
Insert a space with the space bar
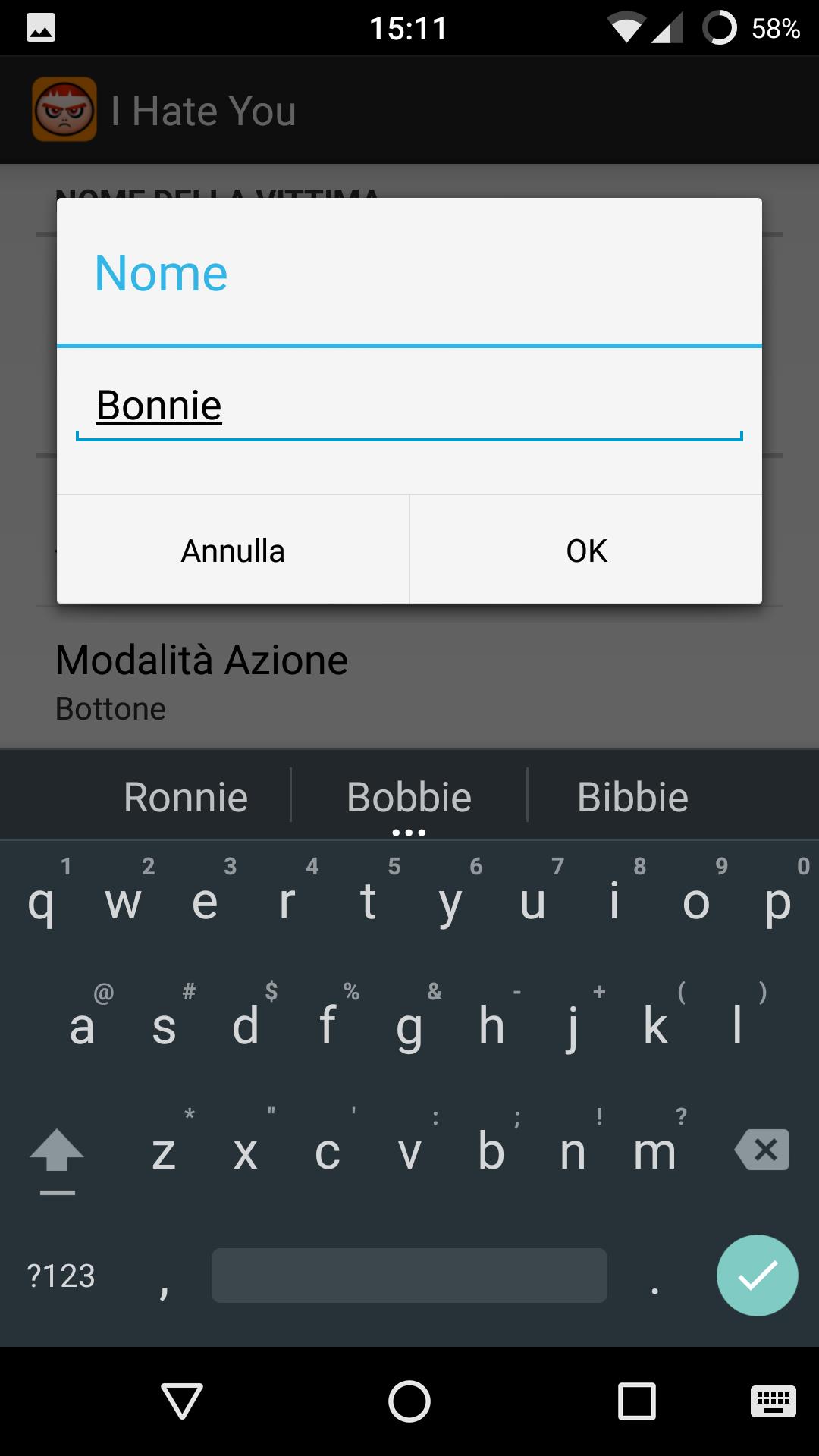tap(409, 1276)
